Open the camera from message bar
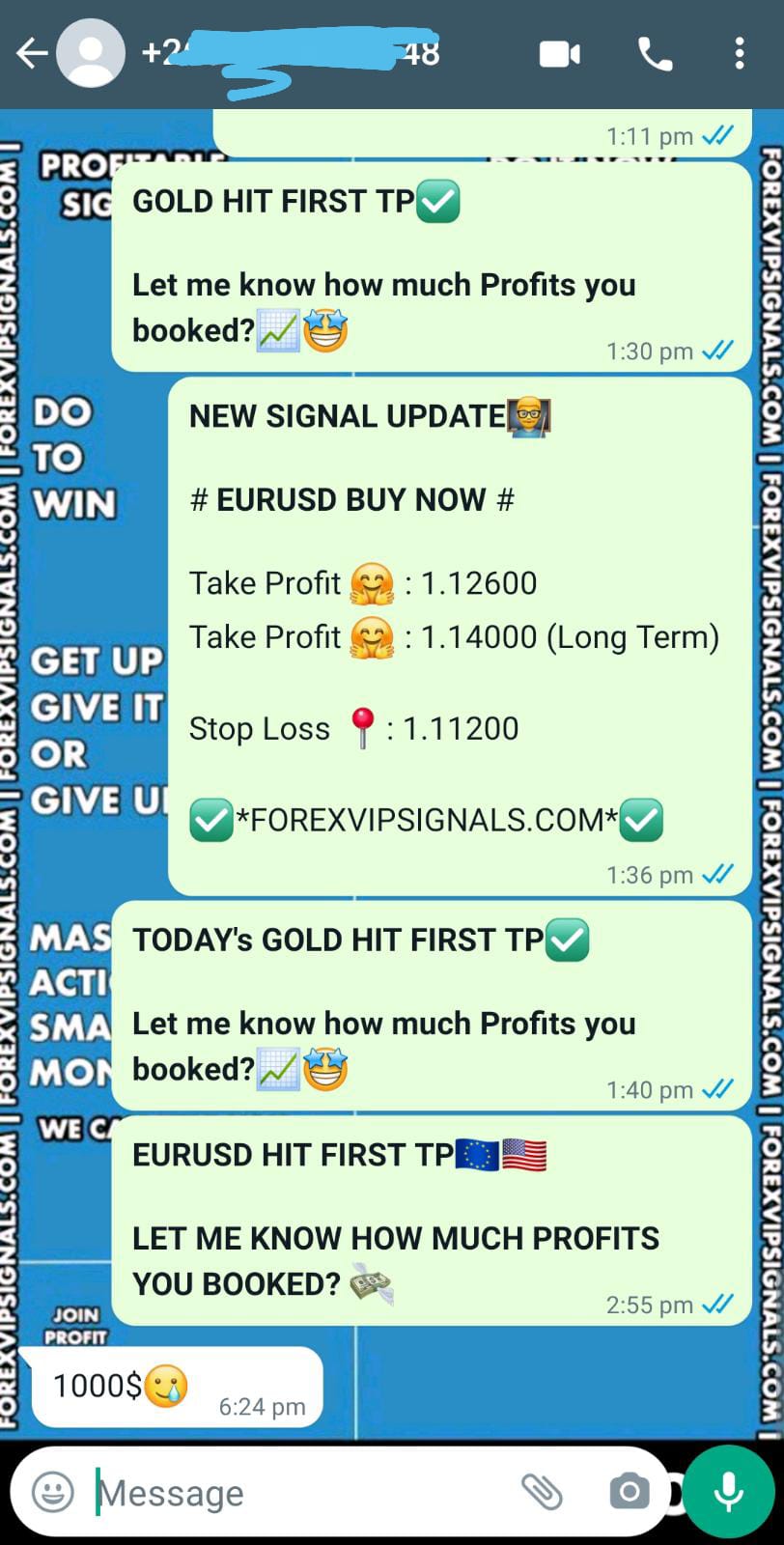The height and width of the screenshot is (1545, 784). click(629, 1492)
